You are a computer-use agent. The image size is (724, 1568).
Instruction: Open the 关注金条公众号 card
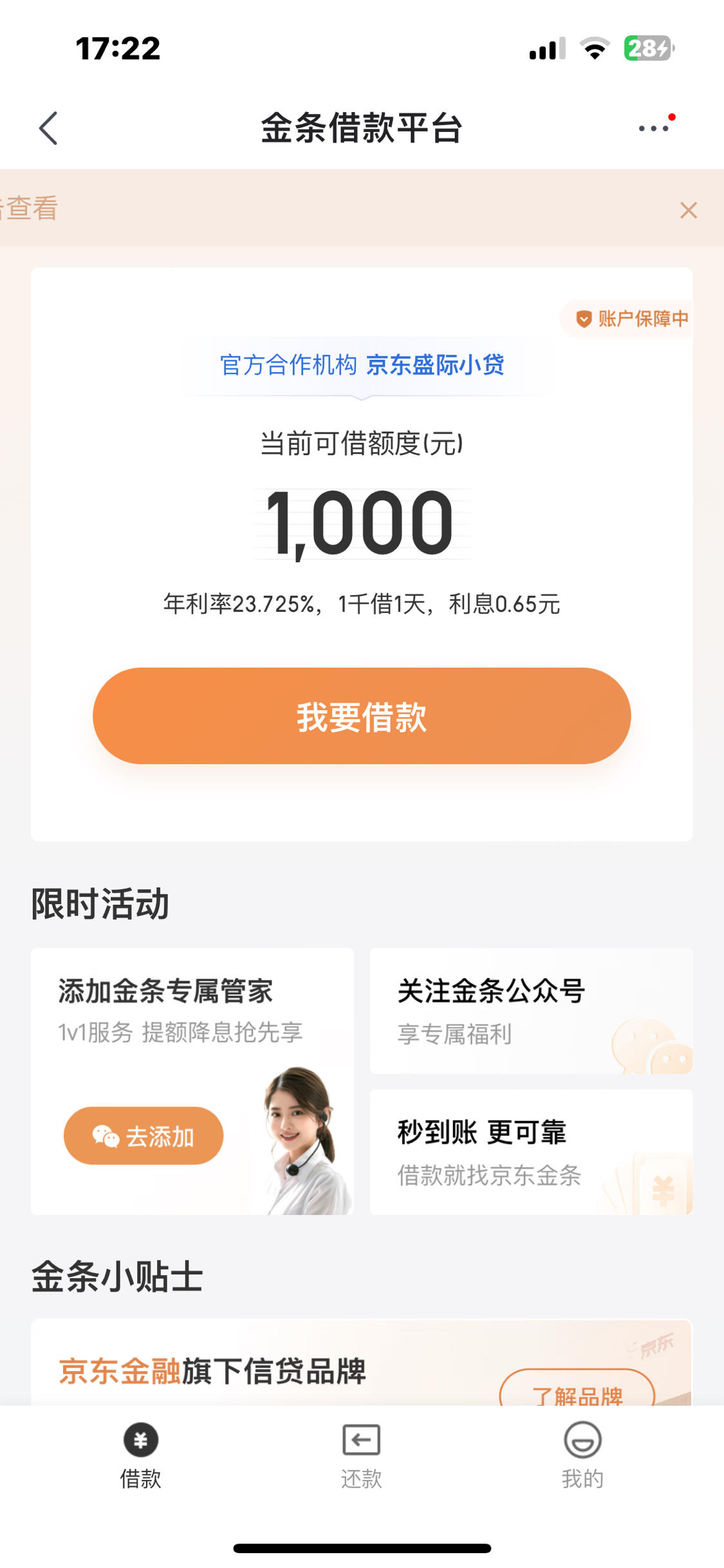[531, 1010]
